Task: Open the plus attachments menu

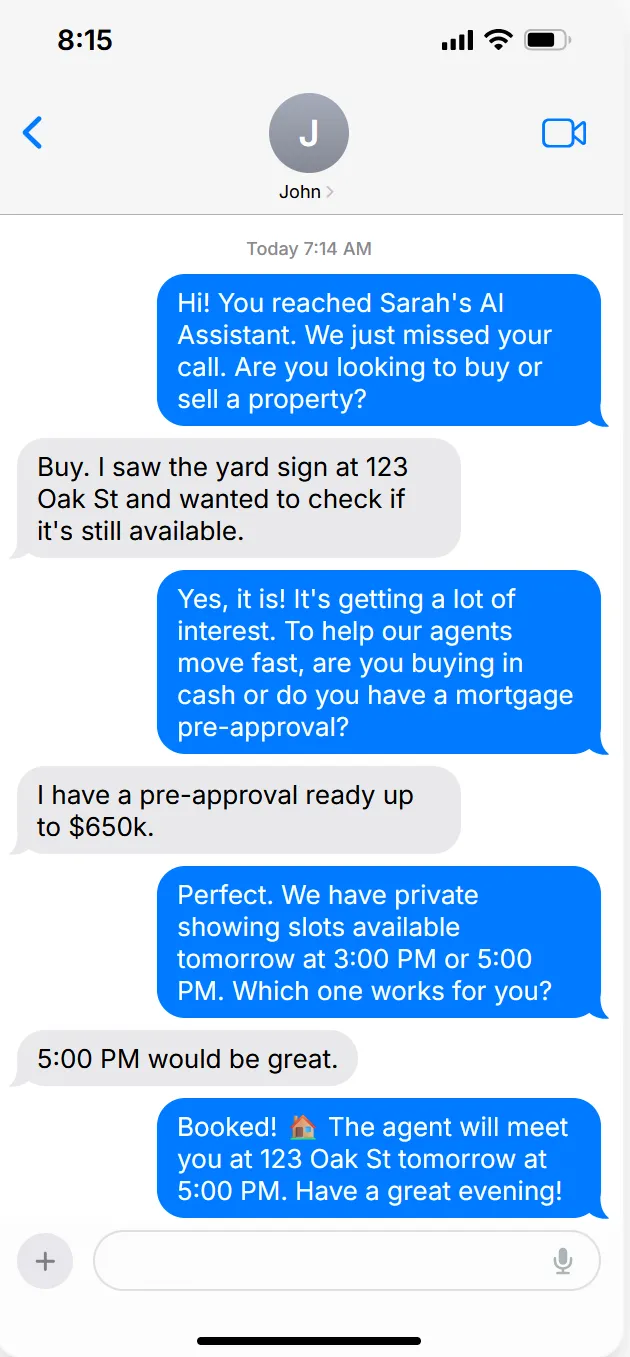Action: pos(45,1261)
